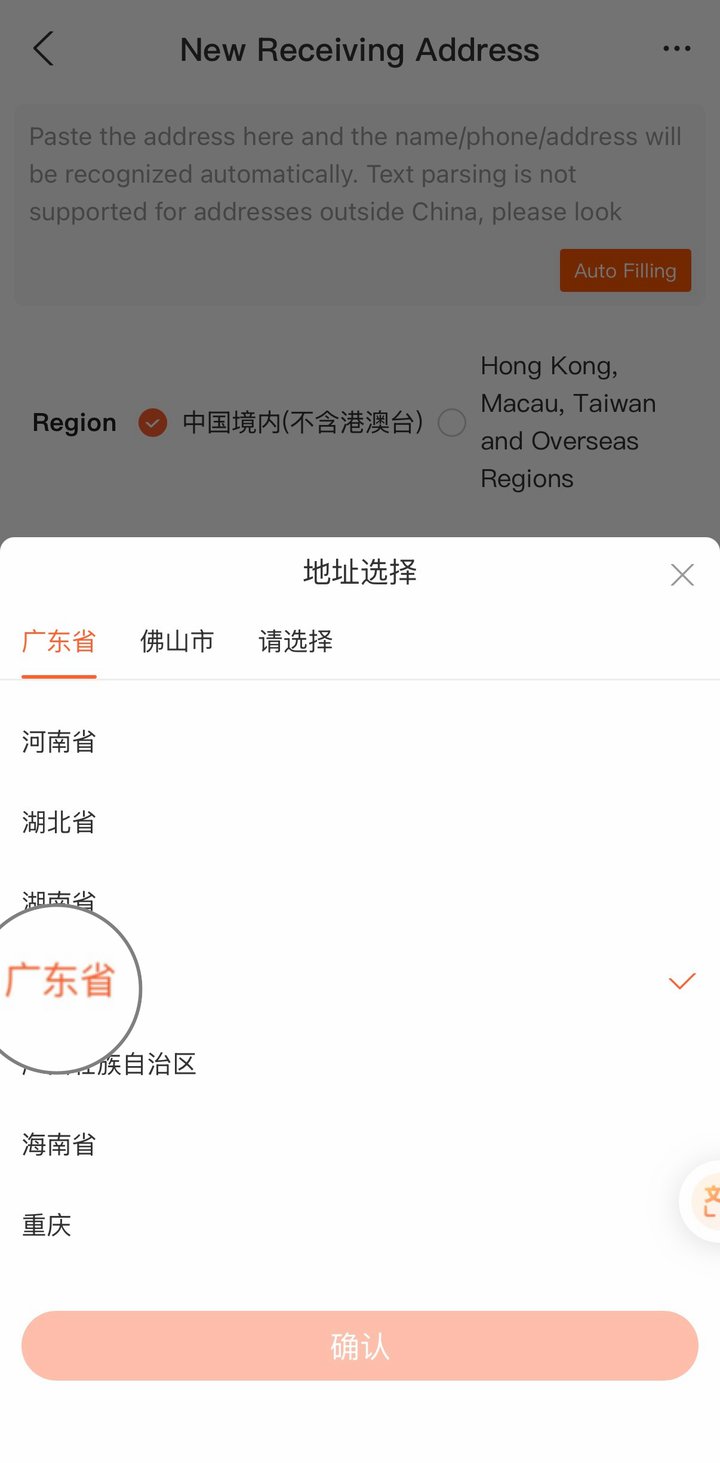Open the floating assistant icon at right edge
The width and height of the screenshot is (720, 1463).
click(x=704, y=1201)
